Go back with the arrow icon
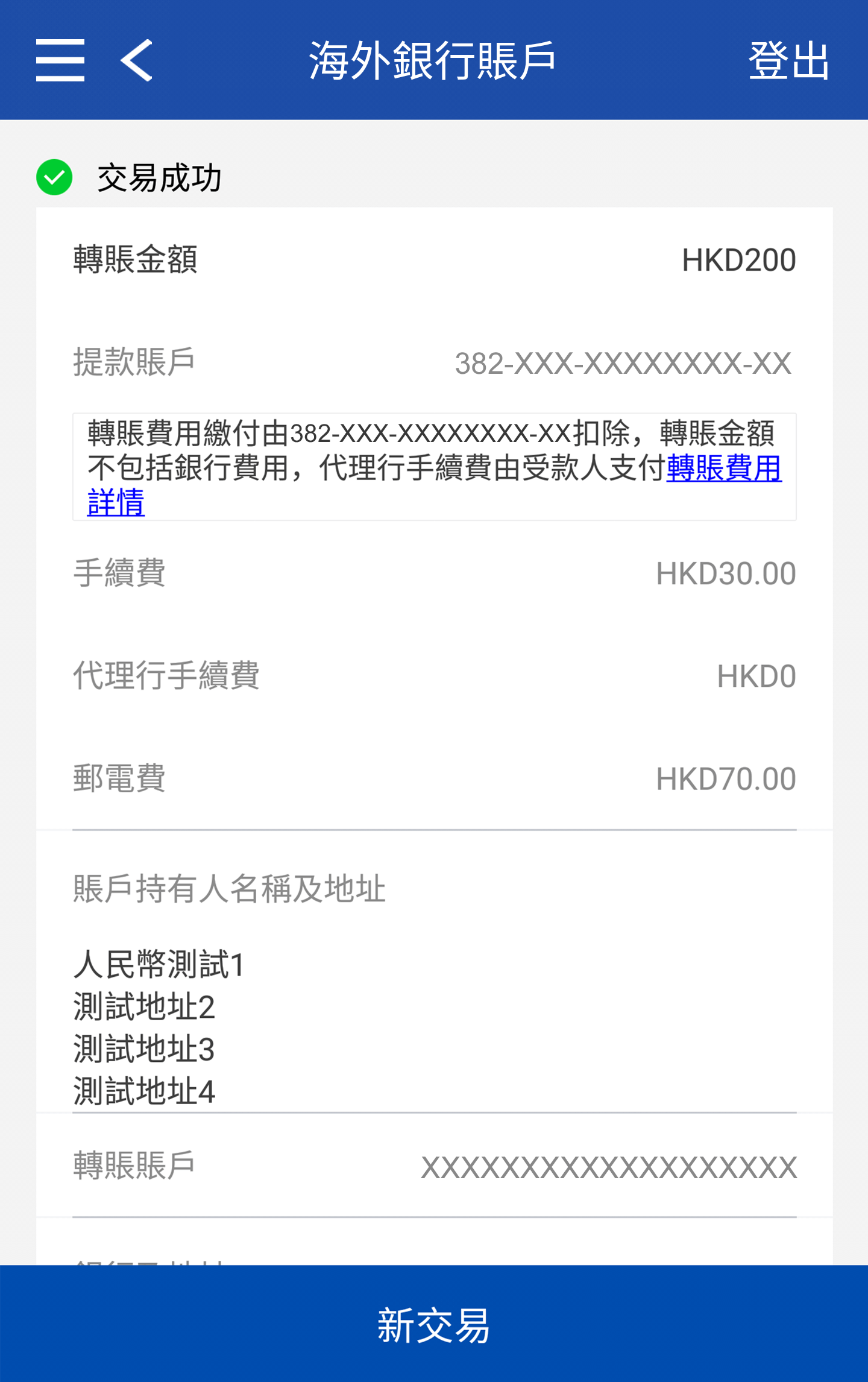Screen dimensions: 868x1382 (137, 60)
